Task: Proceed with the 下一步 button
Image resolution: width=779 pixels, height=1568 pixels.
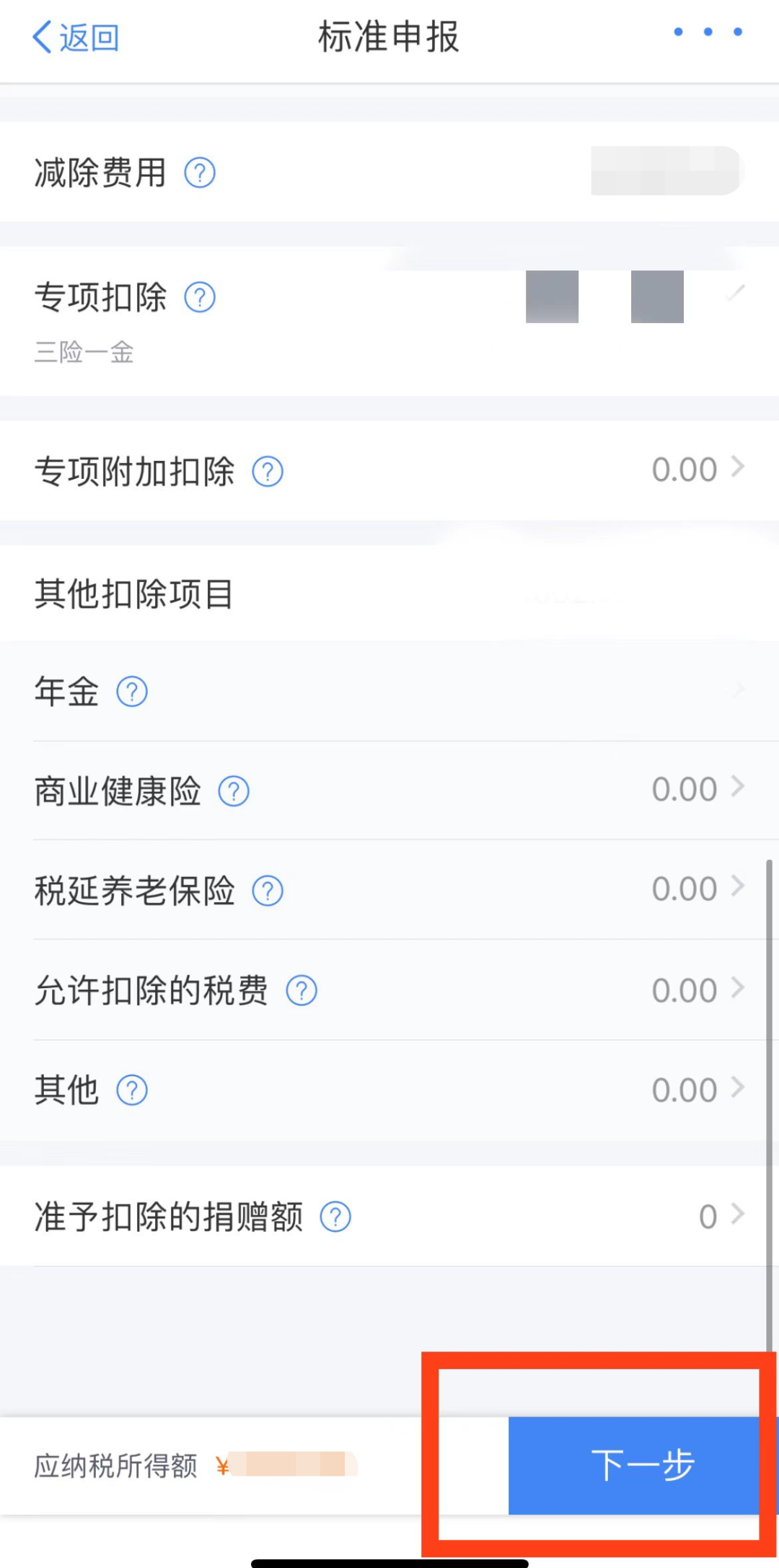Action: [641, 1465]
